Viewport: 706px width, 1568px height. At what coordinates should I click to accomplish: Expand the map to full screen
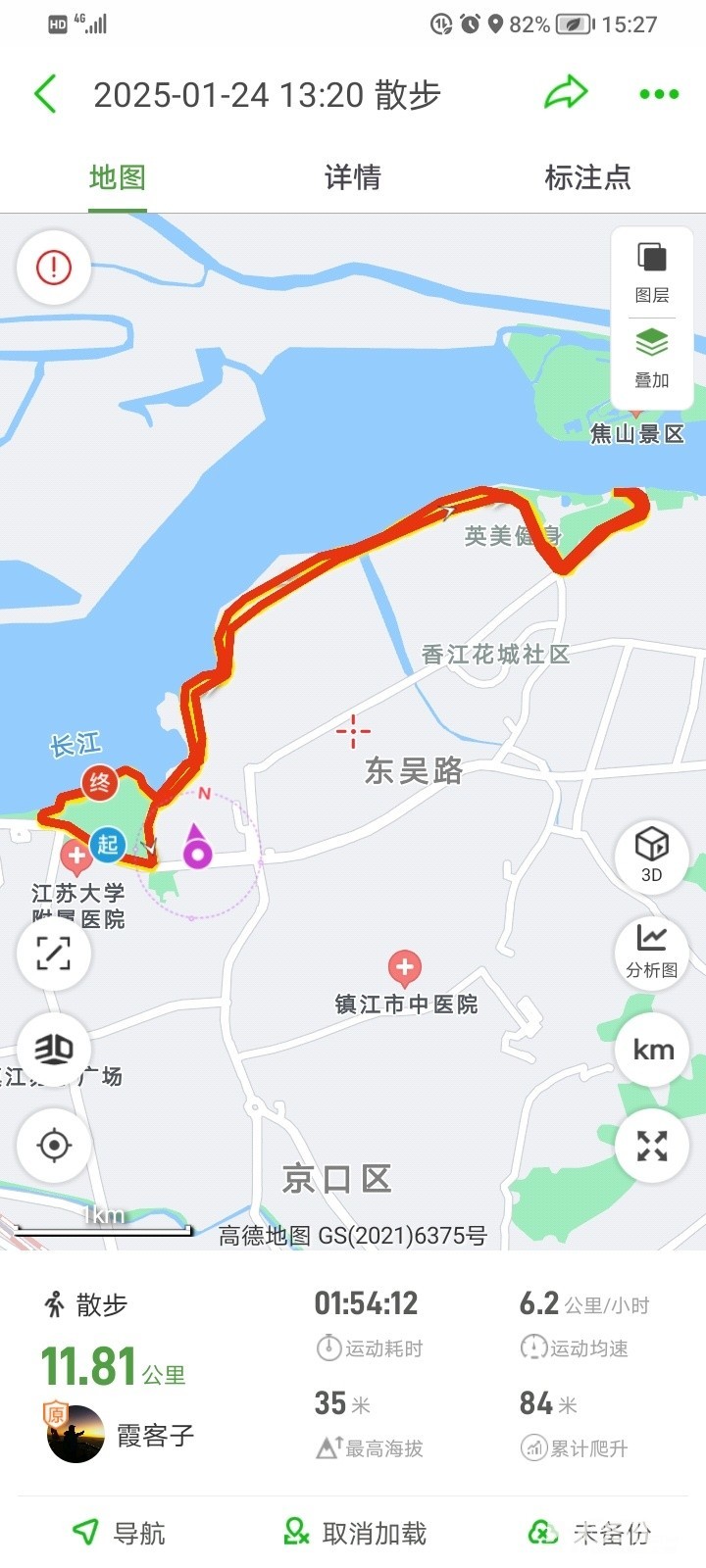click(54, 953)
